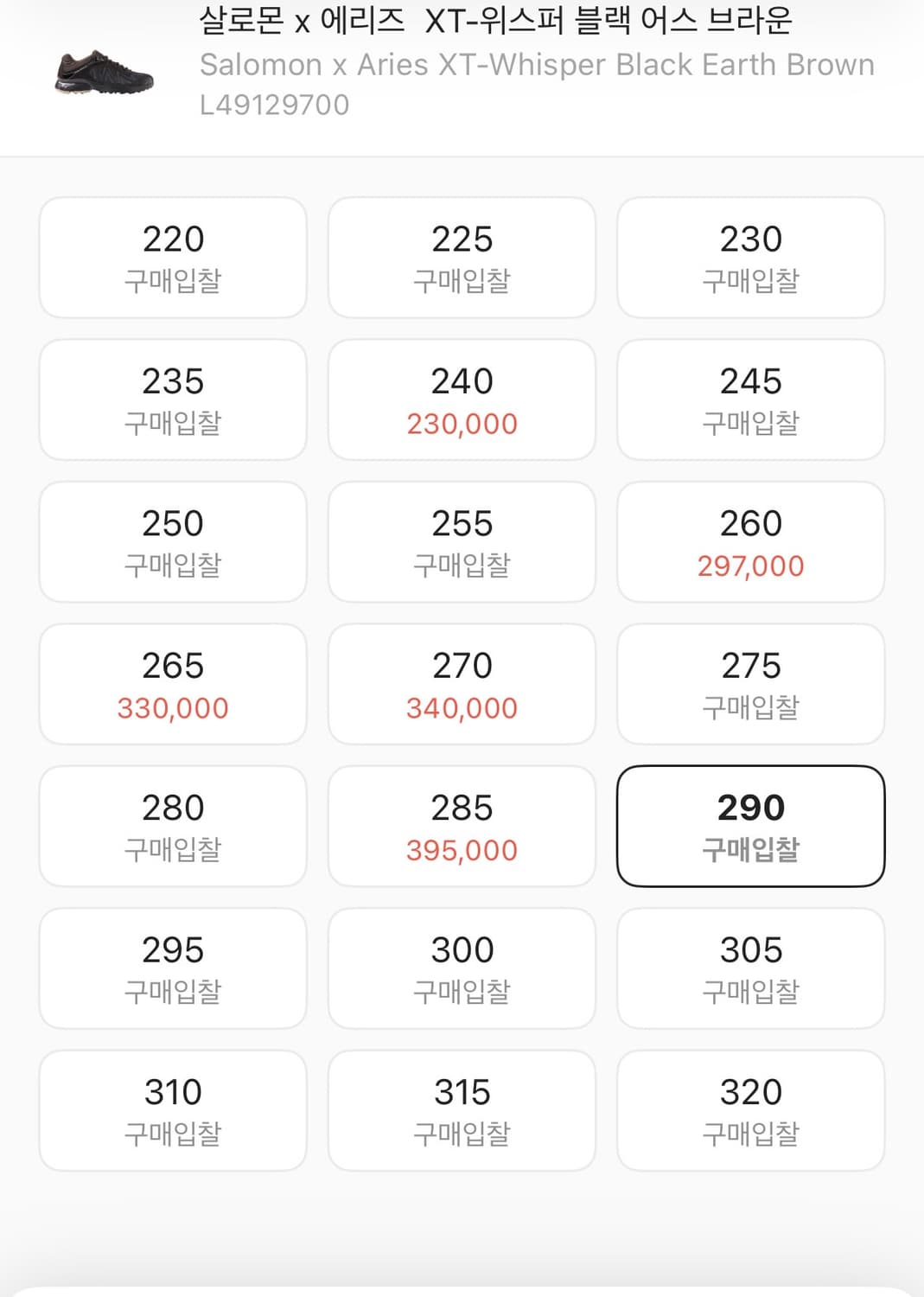Pick size 320
The image size is (924, 1297).
[750, 1110]
